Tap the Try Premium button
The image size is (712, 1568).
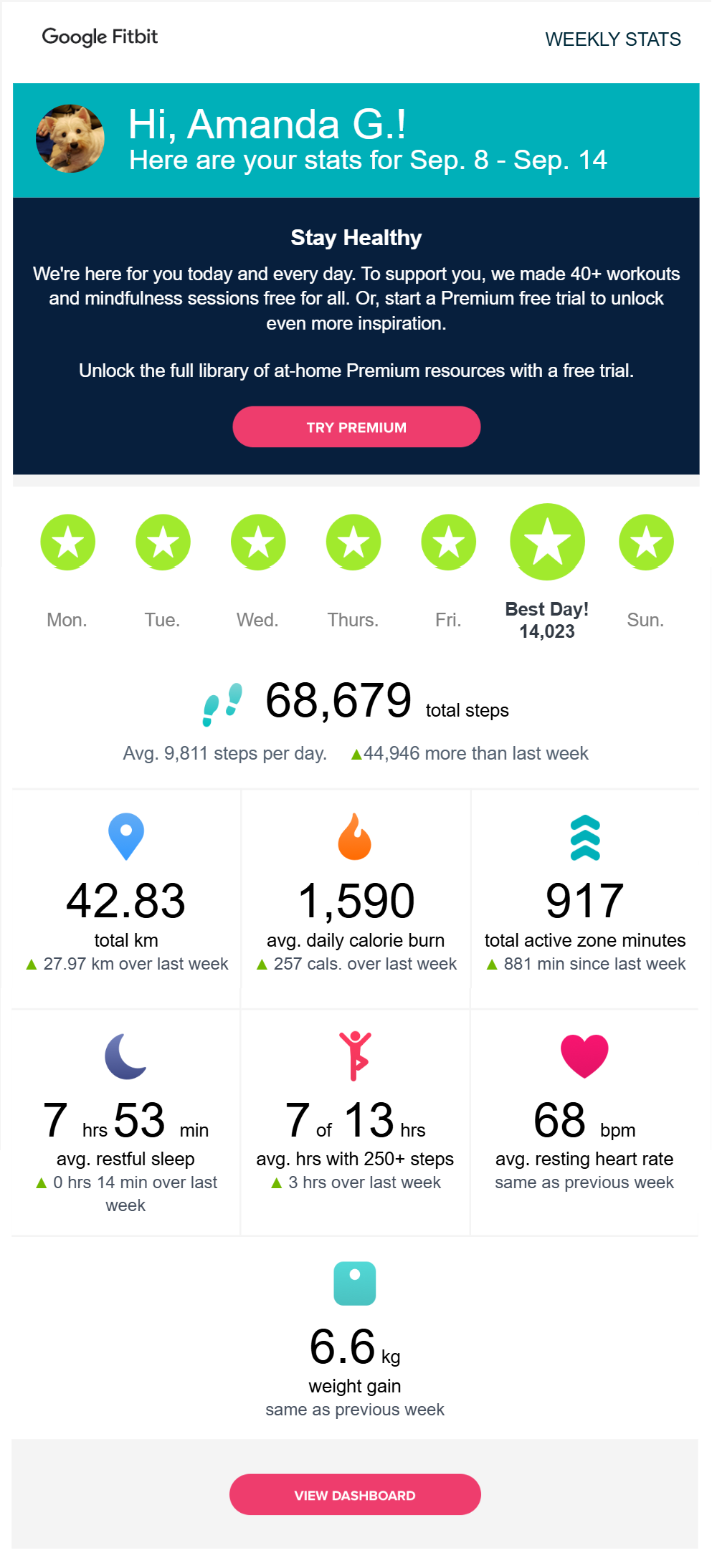pos(356,427)
